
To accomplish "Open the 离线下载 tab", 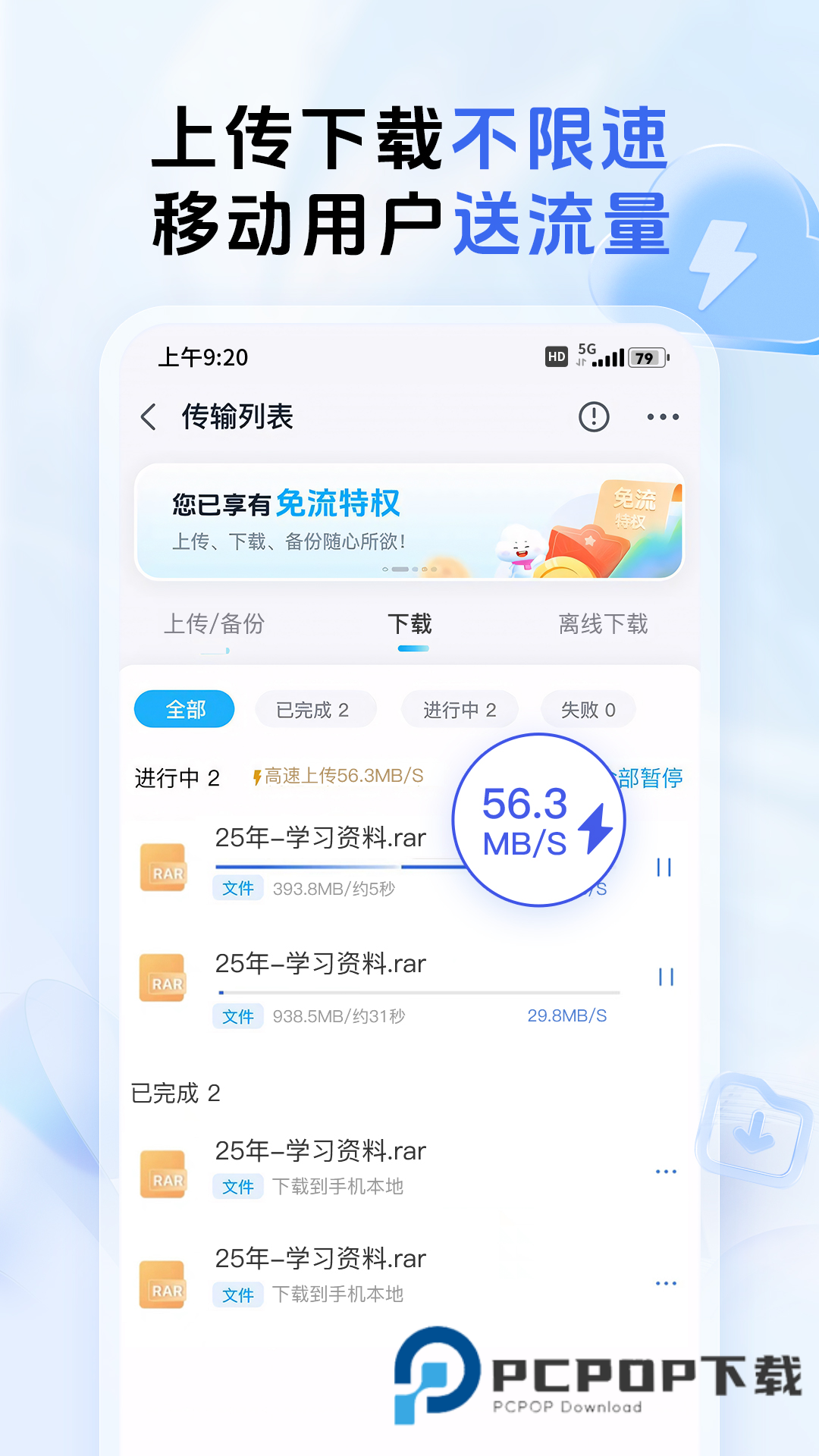I will pyautogui.click(x=604, y=624).
